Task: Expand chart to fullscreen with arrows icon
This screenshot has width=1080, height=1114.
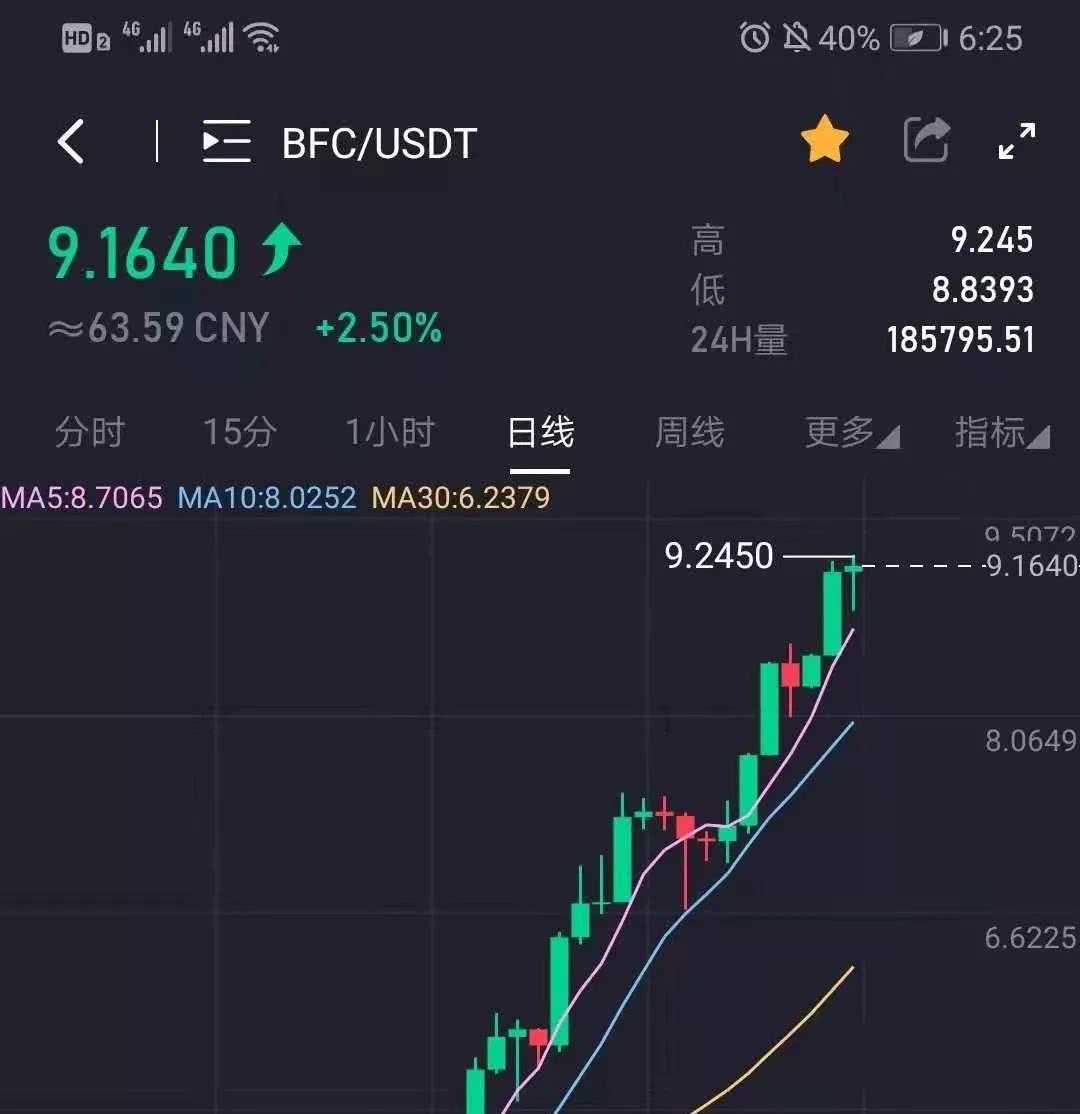Action: pyautogui.click(x=1018, y=140)
